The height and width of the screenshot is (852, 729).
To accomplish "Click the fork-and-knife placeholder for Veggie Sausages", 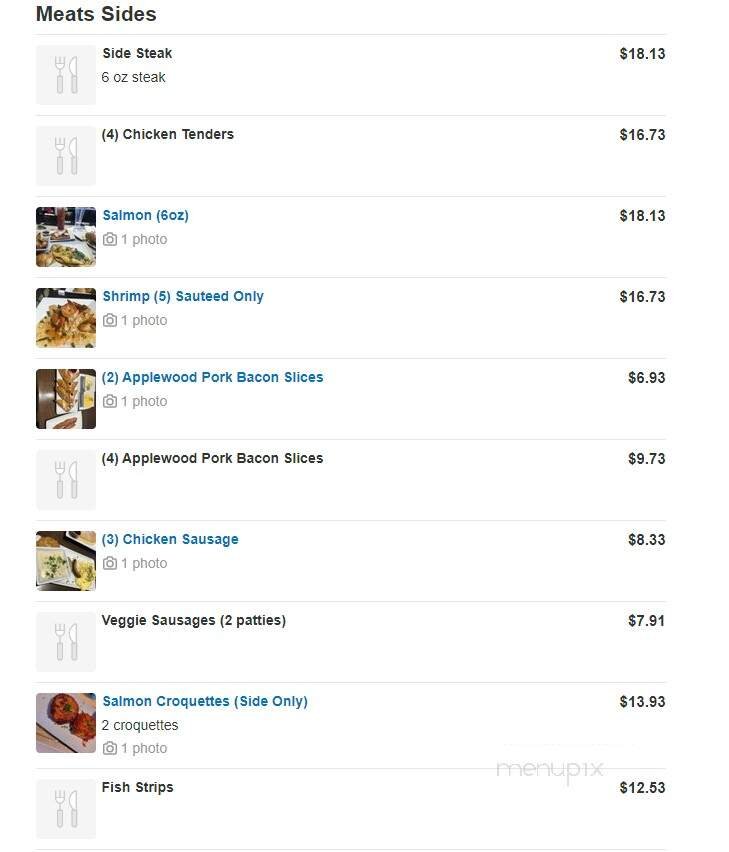I will (x=65, y=641).
